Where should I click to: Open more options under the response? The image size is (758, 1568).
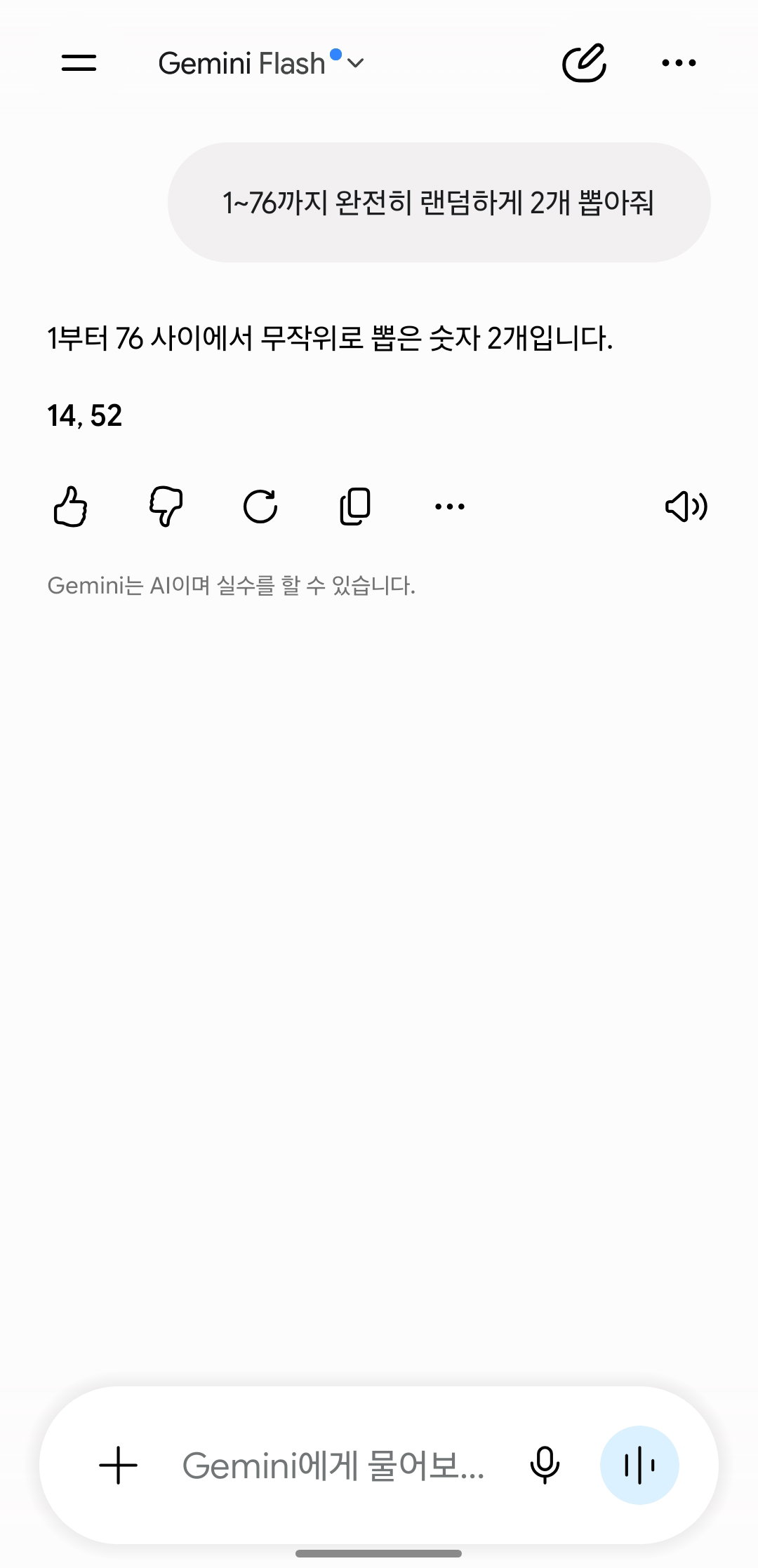point(450,506)
